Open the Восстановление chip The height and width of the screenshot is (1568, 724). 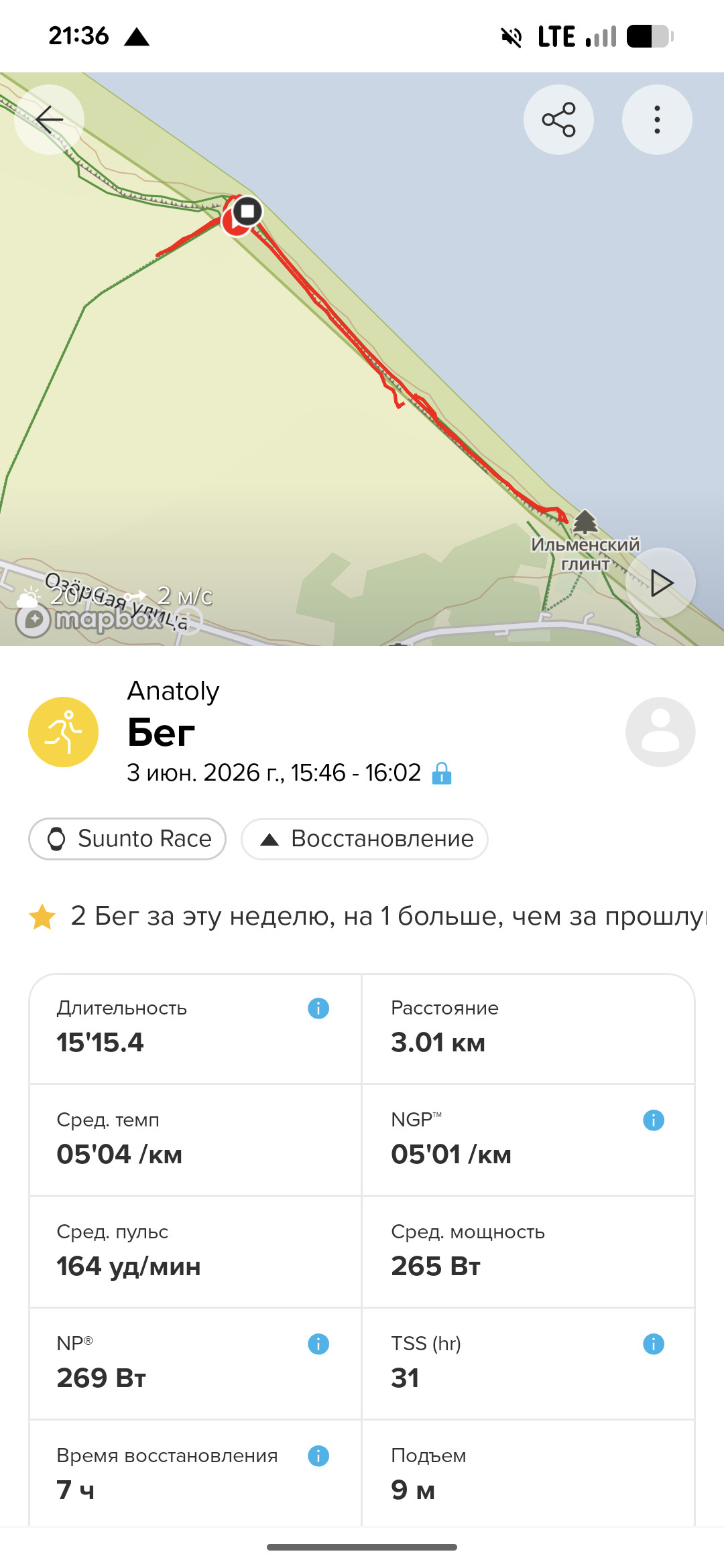pos(365,839)
